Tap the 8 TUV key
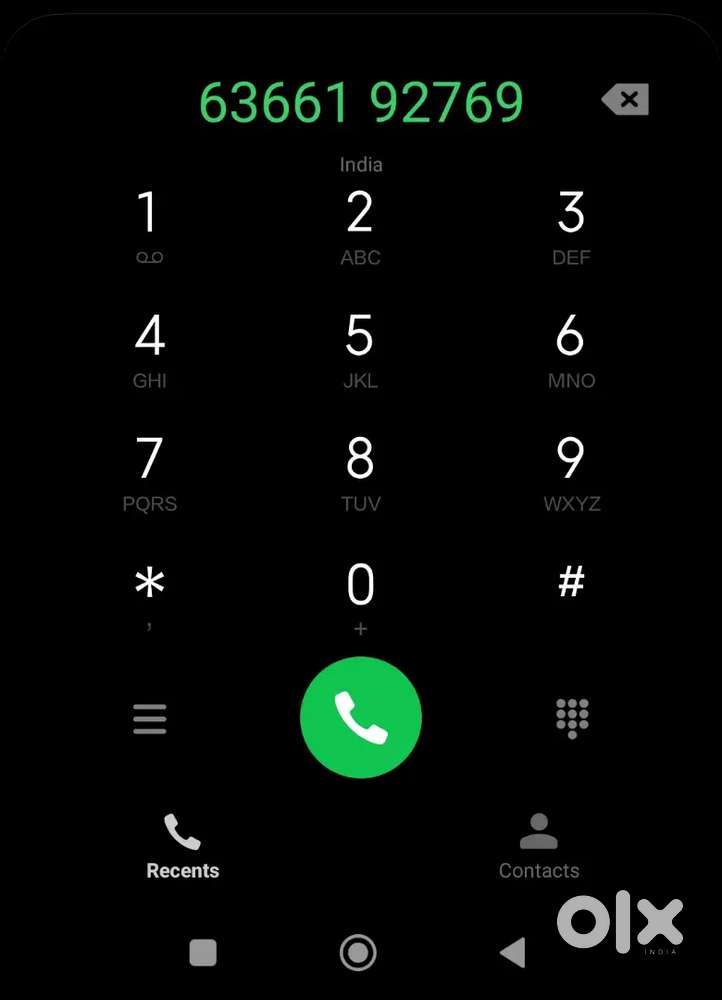Screen dimensions: 722x1000 (360, 472)
